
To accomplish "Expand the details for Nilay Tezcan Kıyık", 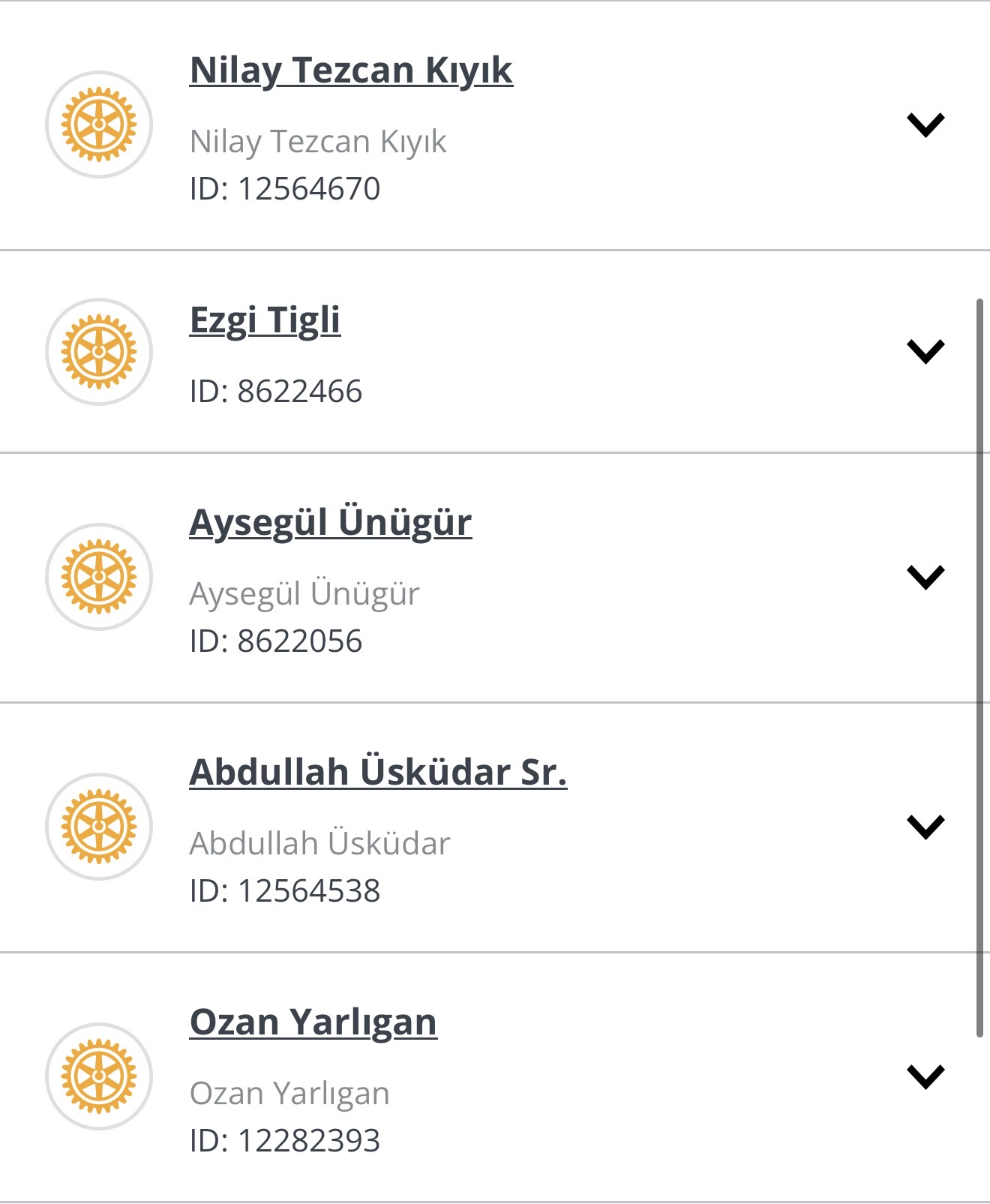I will click(x=925, y=125).
